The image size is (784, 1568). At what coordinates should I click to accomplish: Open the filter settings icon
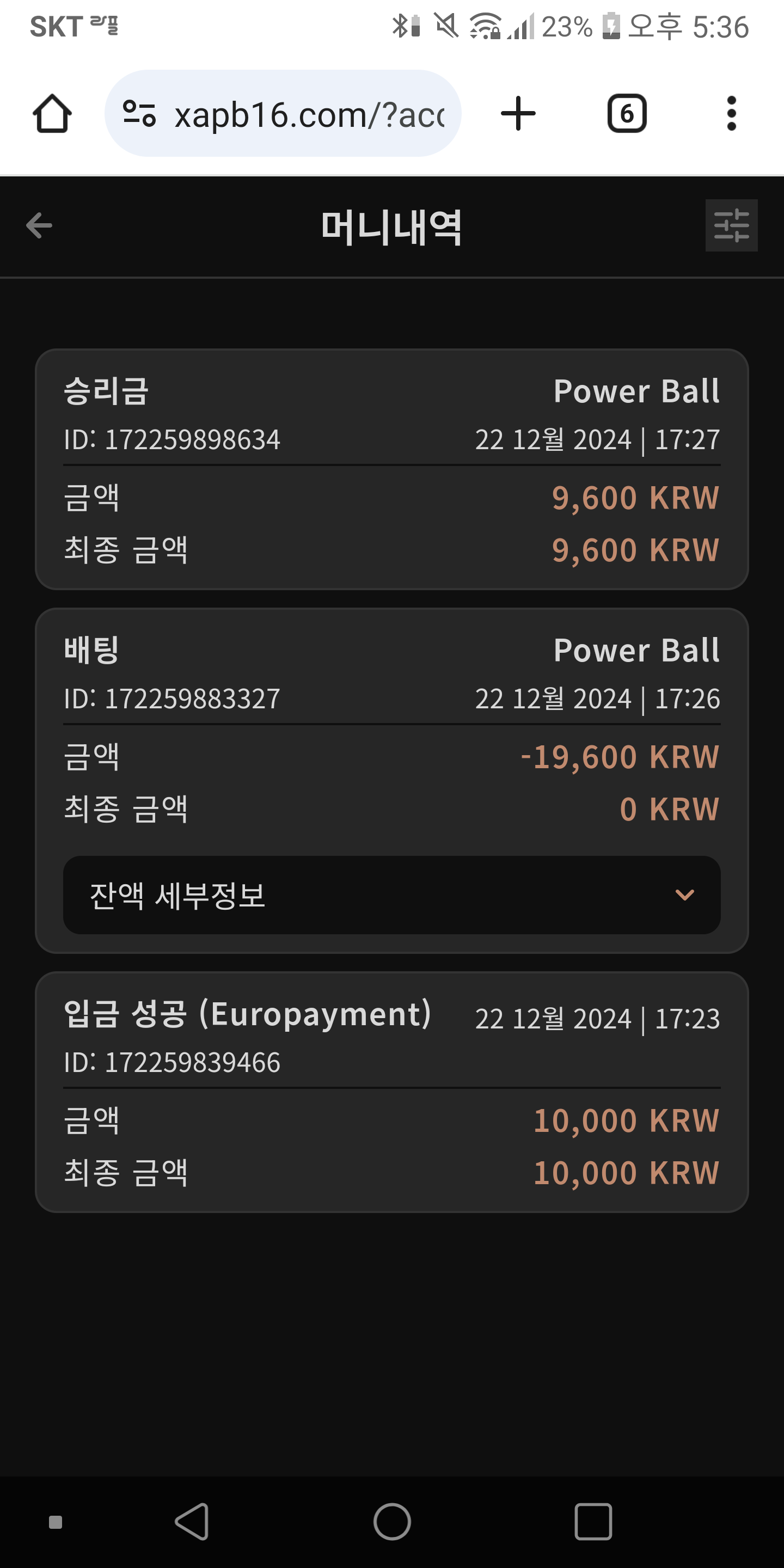pyautogui.click(x=731, y=225)
